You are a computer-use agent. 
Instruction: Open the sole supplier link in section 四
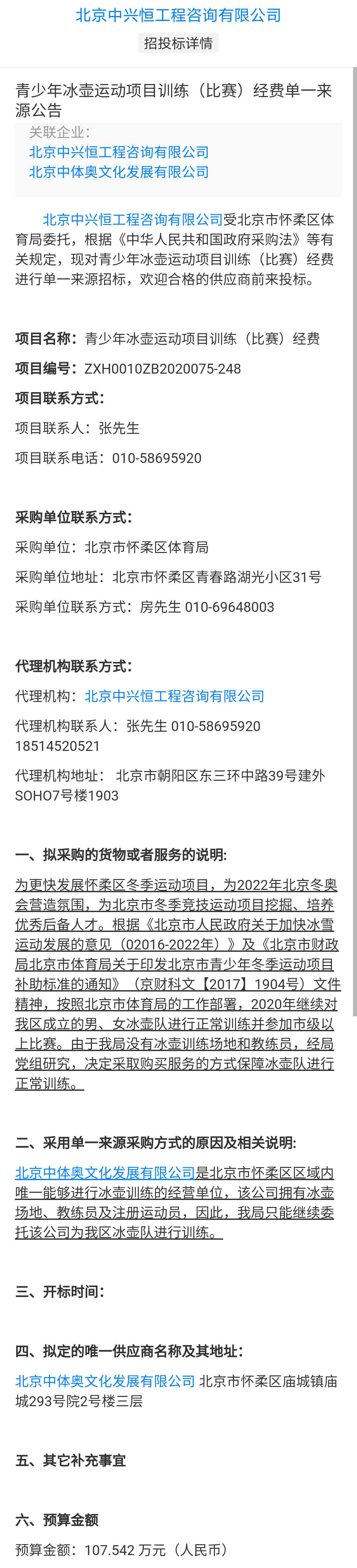(x=104, y=1381)
